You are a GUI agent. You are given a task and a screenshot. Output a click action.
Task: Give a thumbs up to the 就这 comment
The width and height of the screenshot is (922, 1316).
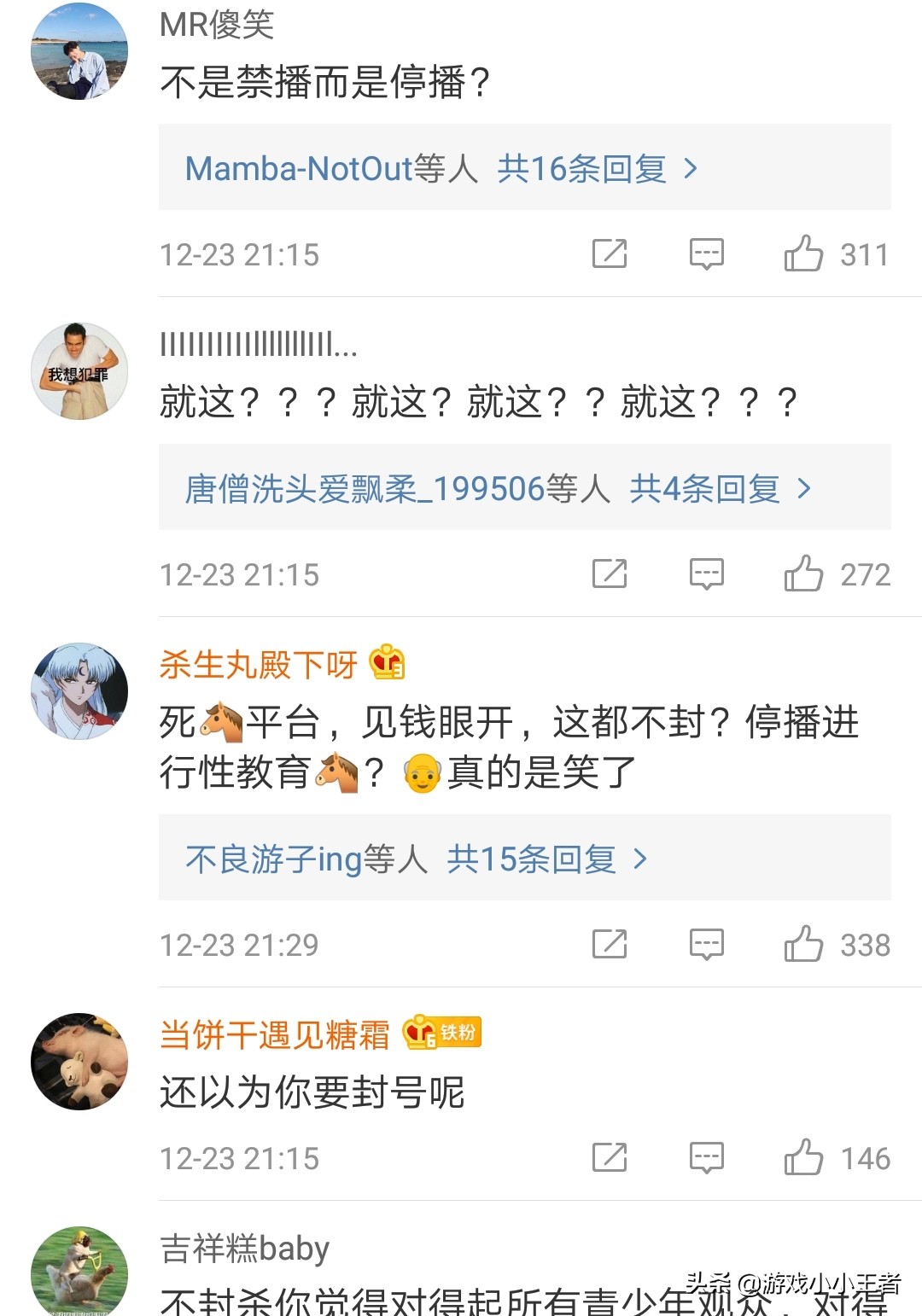(x=803, y=574)
